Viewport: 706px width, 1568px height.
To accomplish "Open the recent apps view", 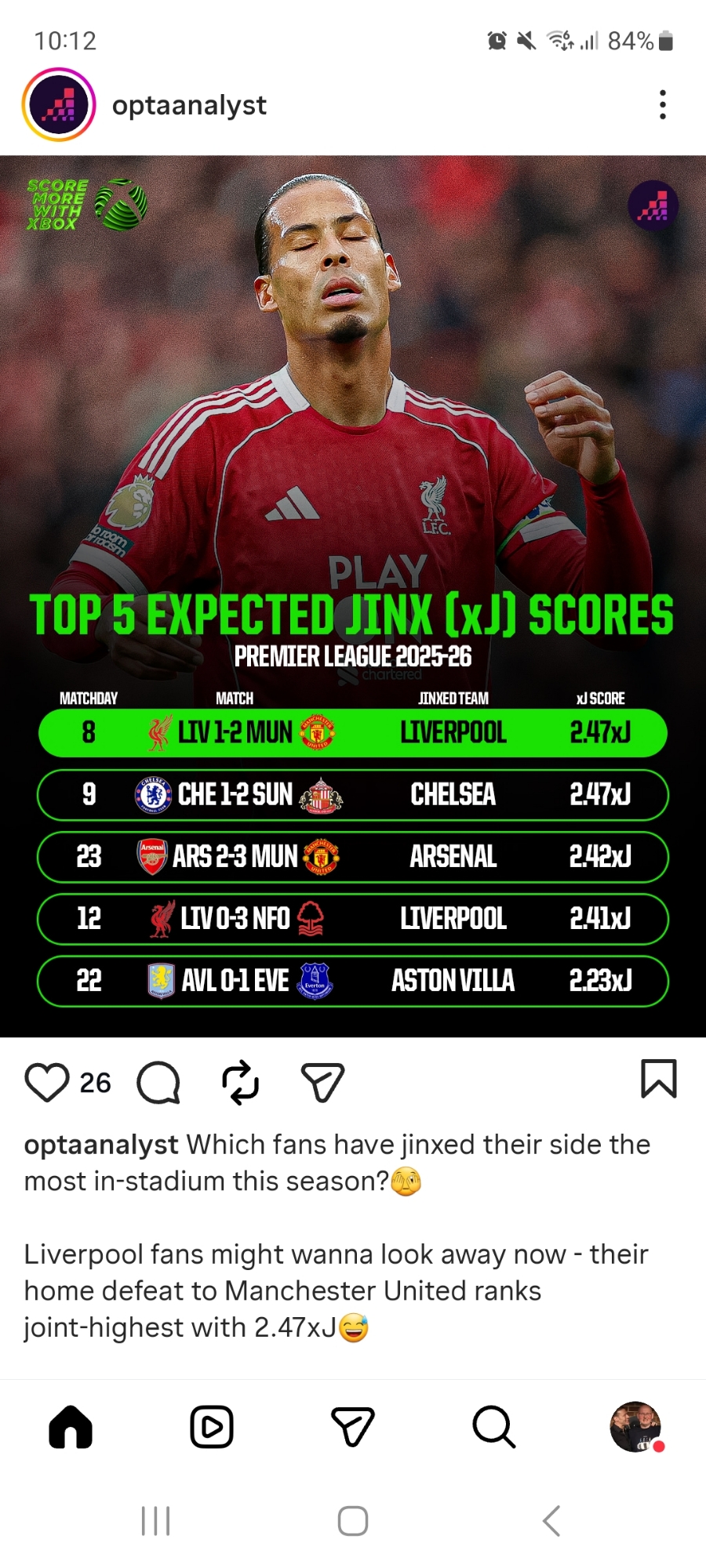I will coord(155,1521).
